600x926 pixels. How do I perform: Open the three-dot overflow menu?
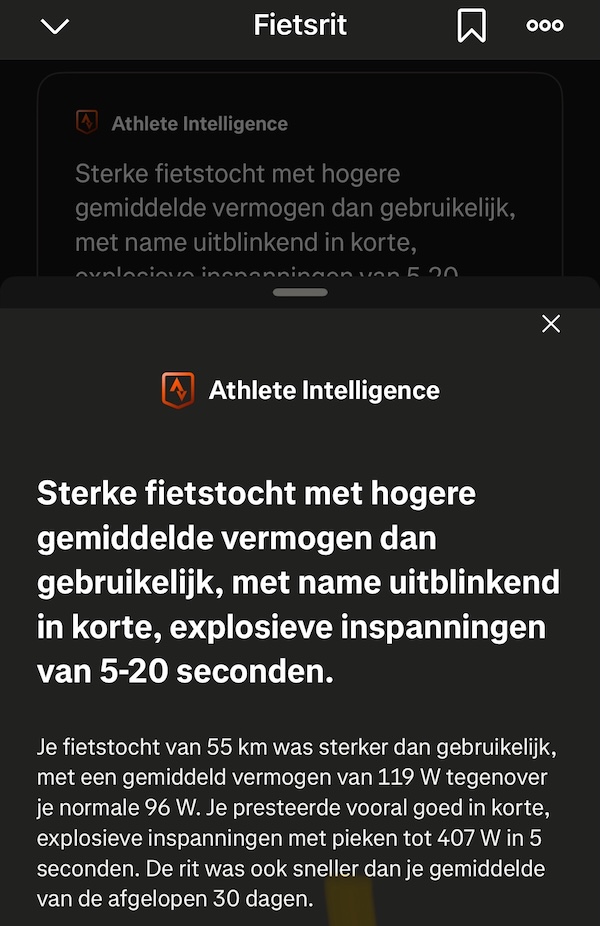(545, 27)
